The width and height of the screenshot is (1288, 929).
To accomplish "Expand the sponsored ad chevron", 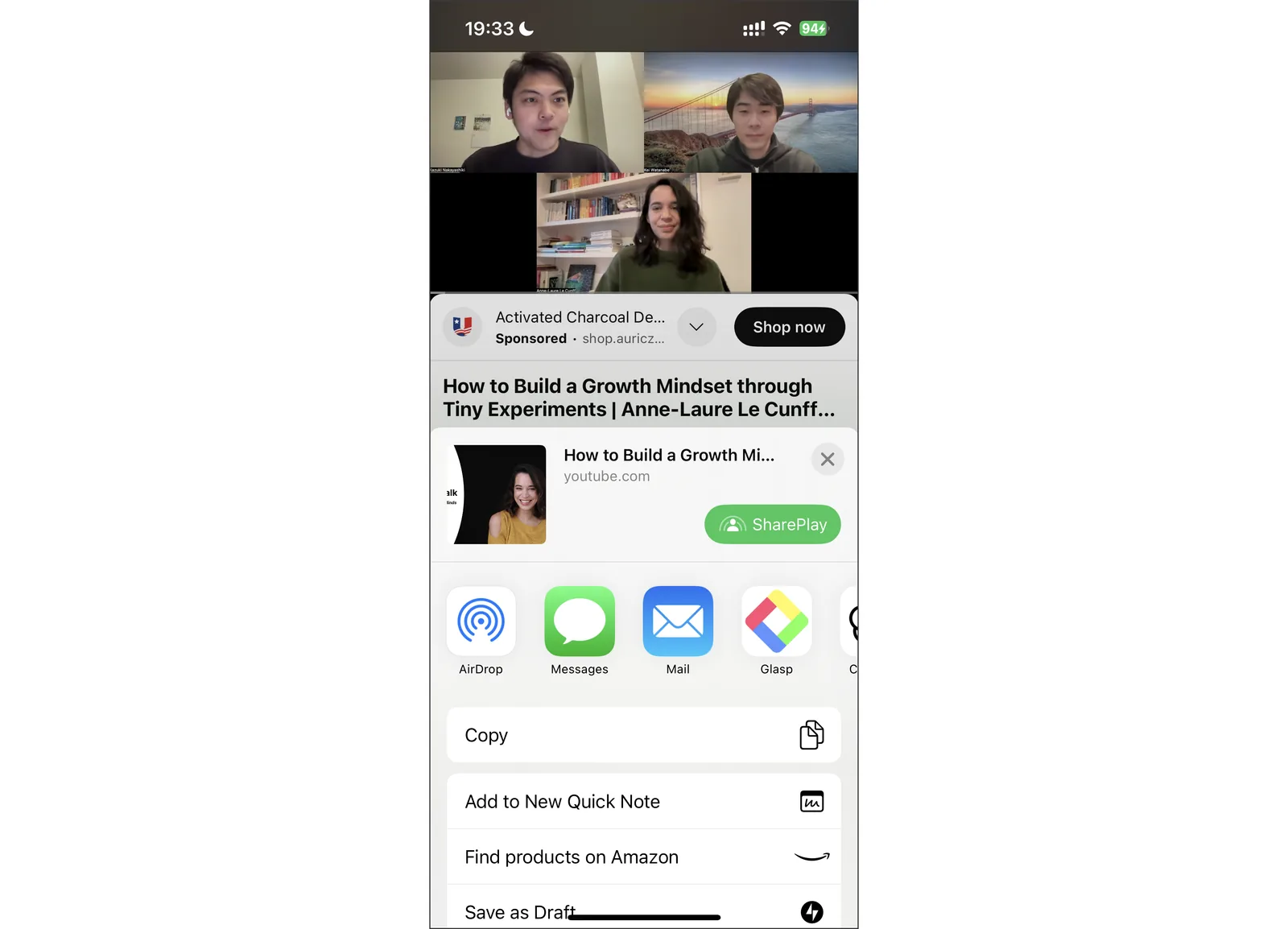I will coord(696,327).
